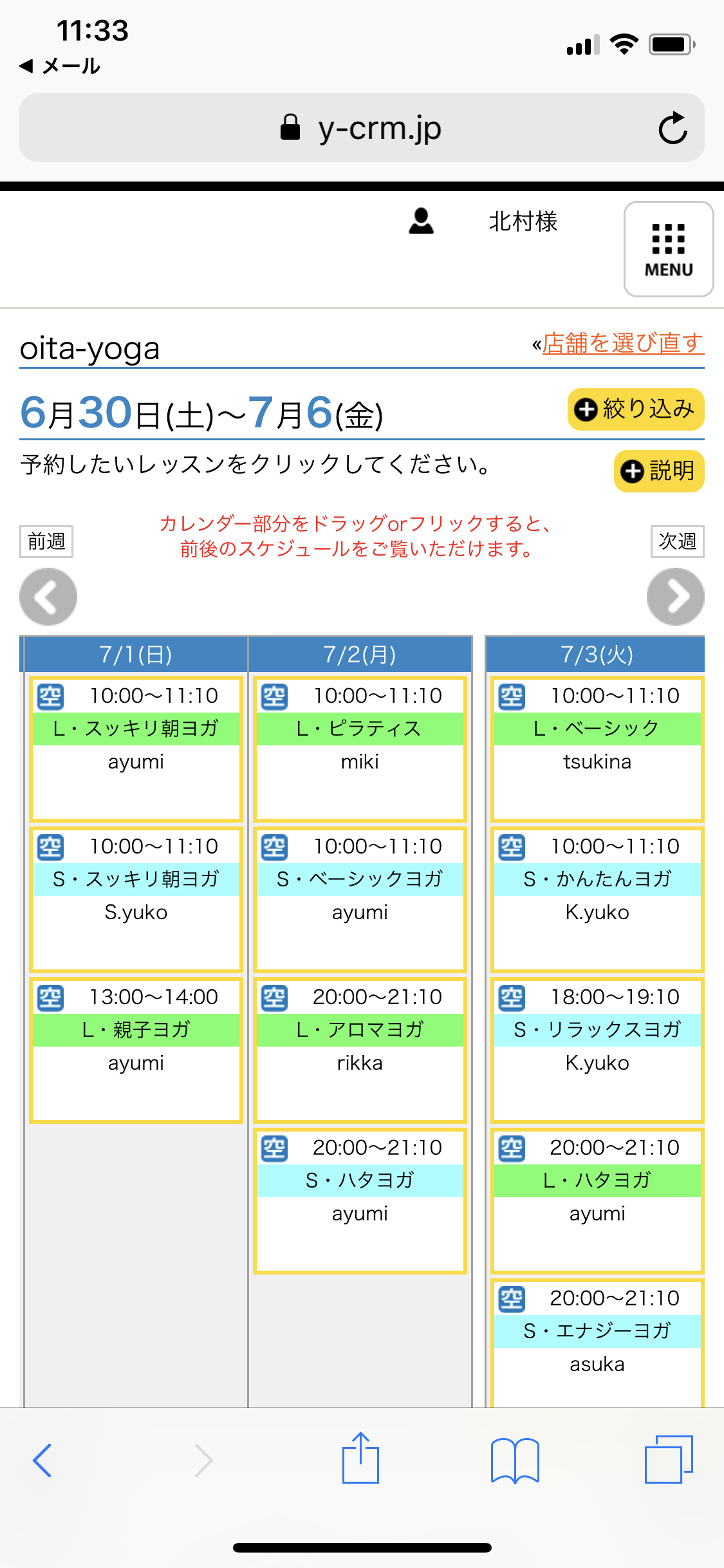
Task: Open S・かんたんヨガ lesson by K.yuko
Action: [597, 899]
